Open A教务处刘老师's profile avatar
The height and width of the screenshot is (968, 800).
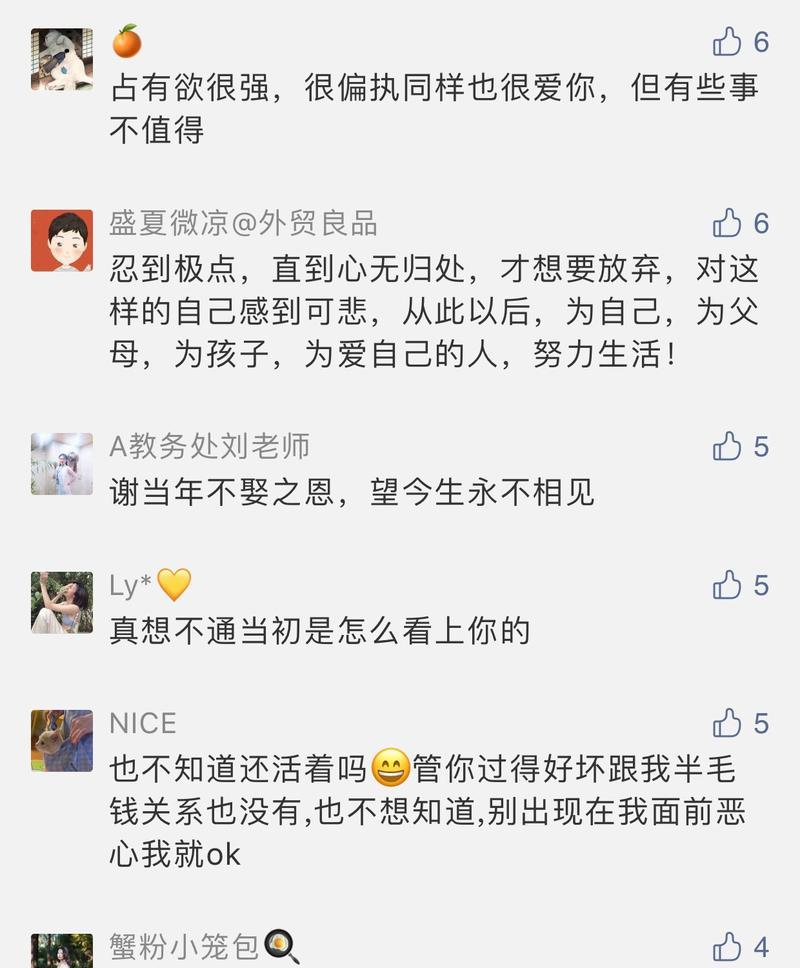click(61, 464)
